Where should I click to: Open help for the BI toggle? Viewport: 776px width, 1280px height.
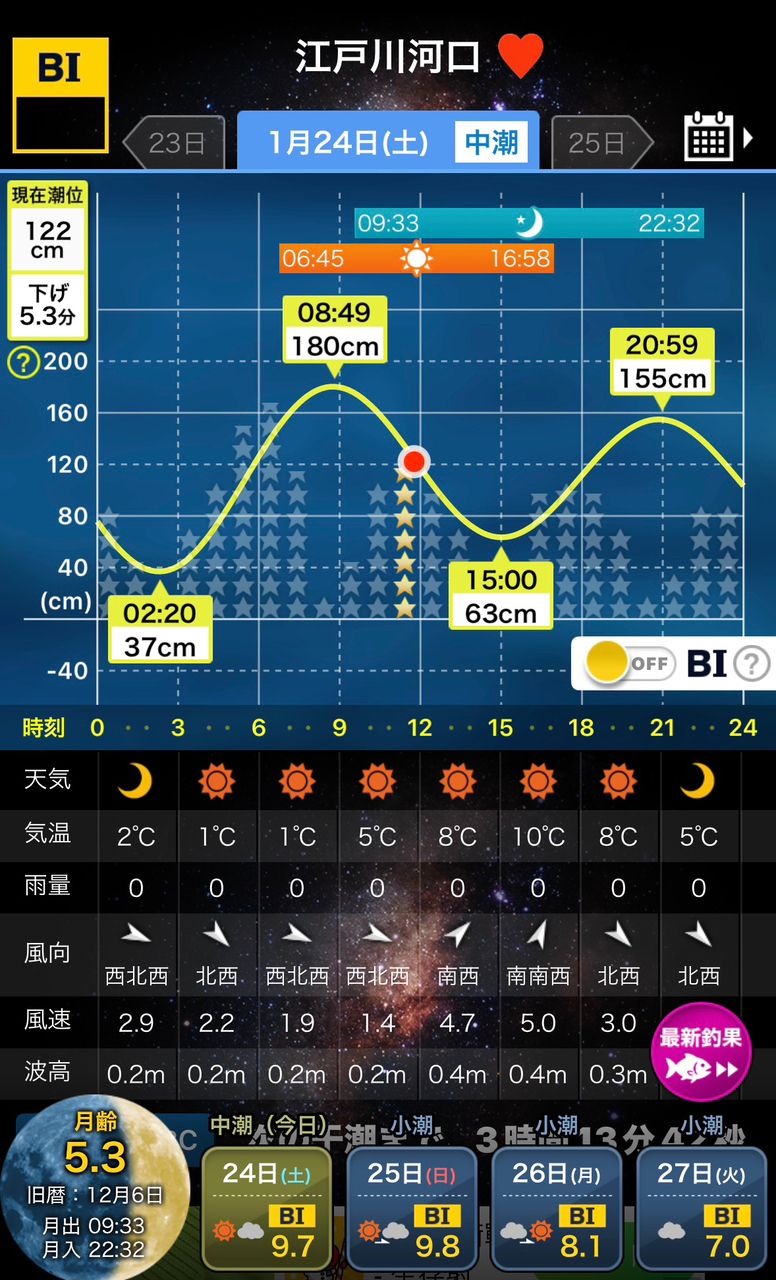click(x=752, y=663)
